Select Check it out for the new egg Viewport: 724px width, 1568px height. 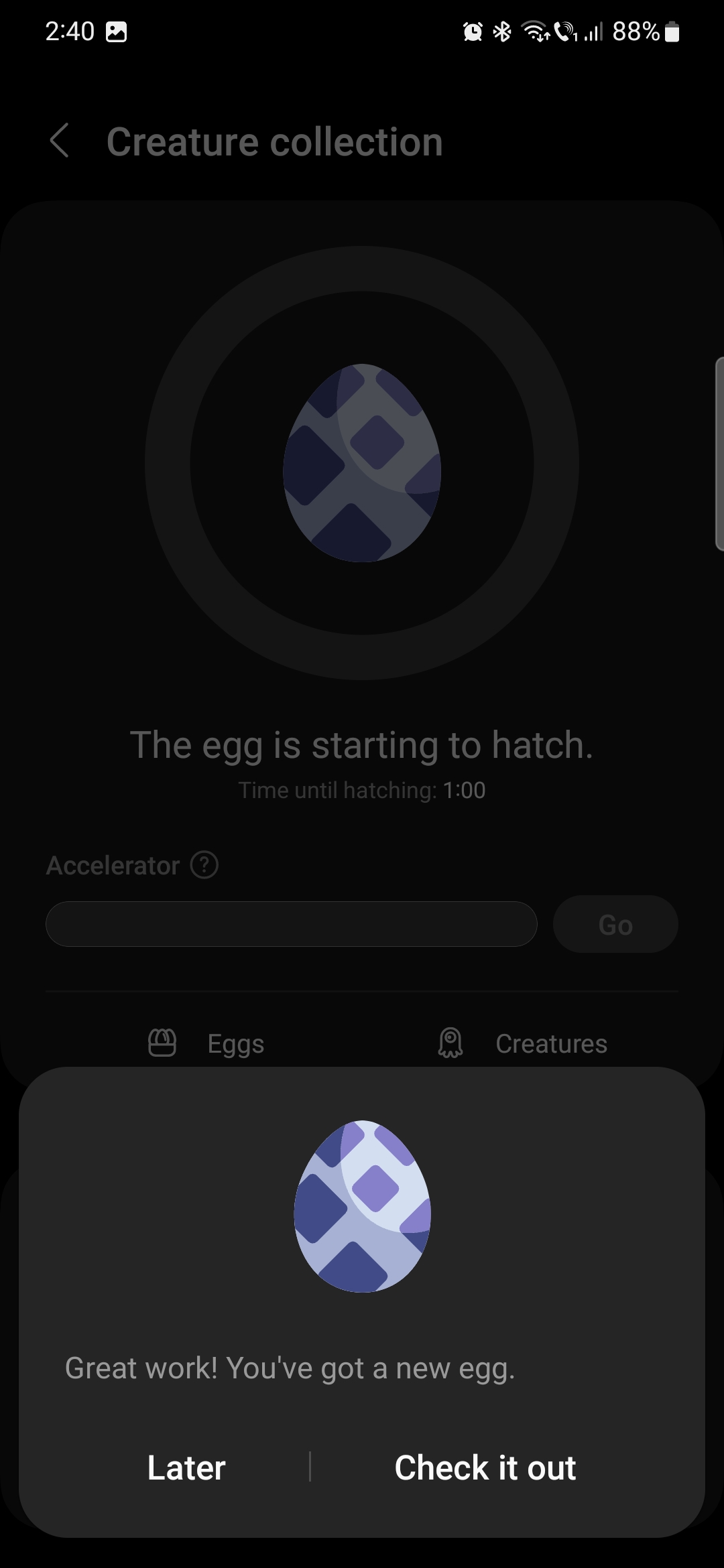coord(485,1467)
